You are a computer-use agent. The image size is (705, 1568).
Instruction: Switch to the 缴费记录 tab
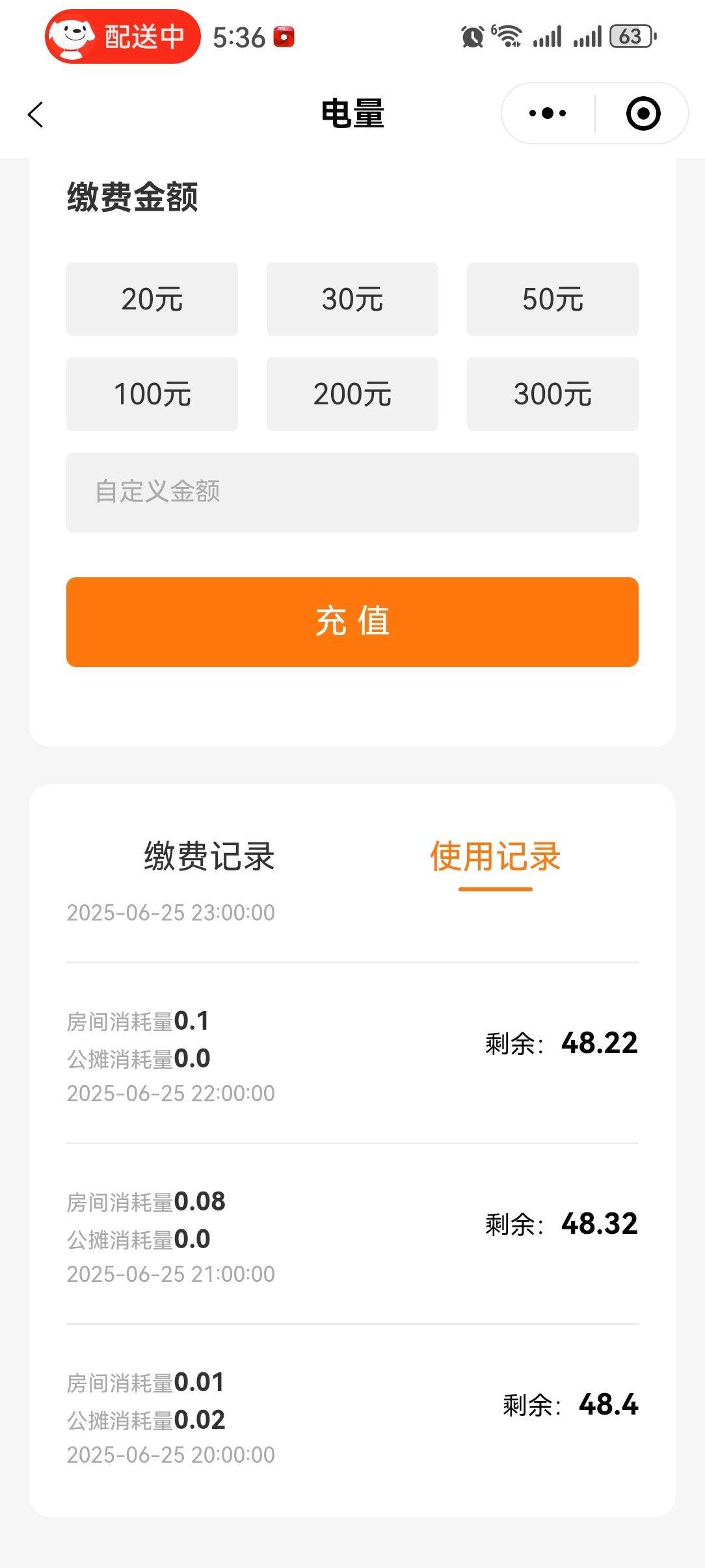coord(209,856)
